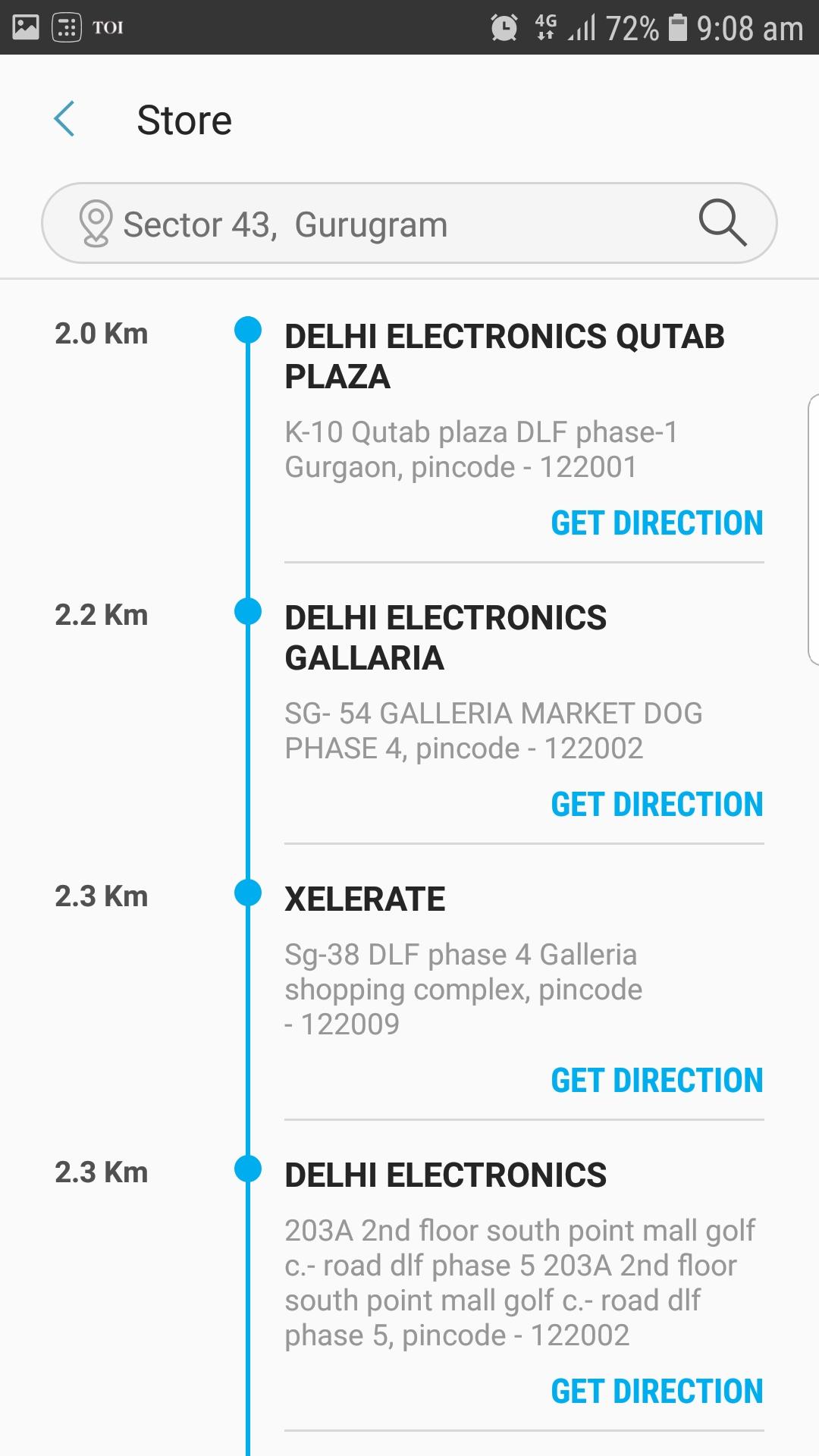Get direction to Xelerate store

657,1081
